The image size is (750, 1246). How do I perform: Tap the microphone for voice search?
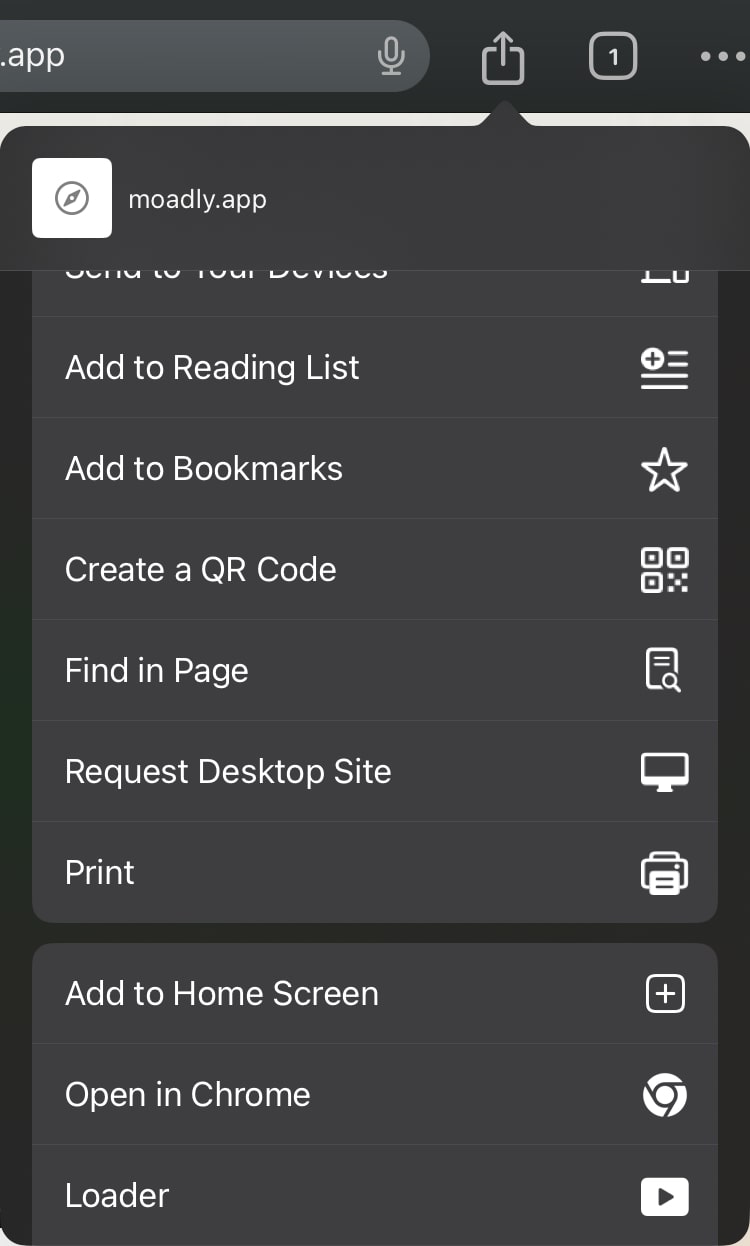392,56
